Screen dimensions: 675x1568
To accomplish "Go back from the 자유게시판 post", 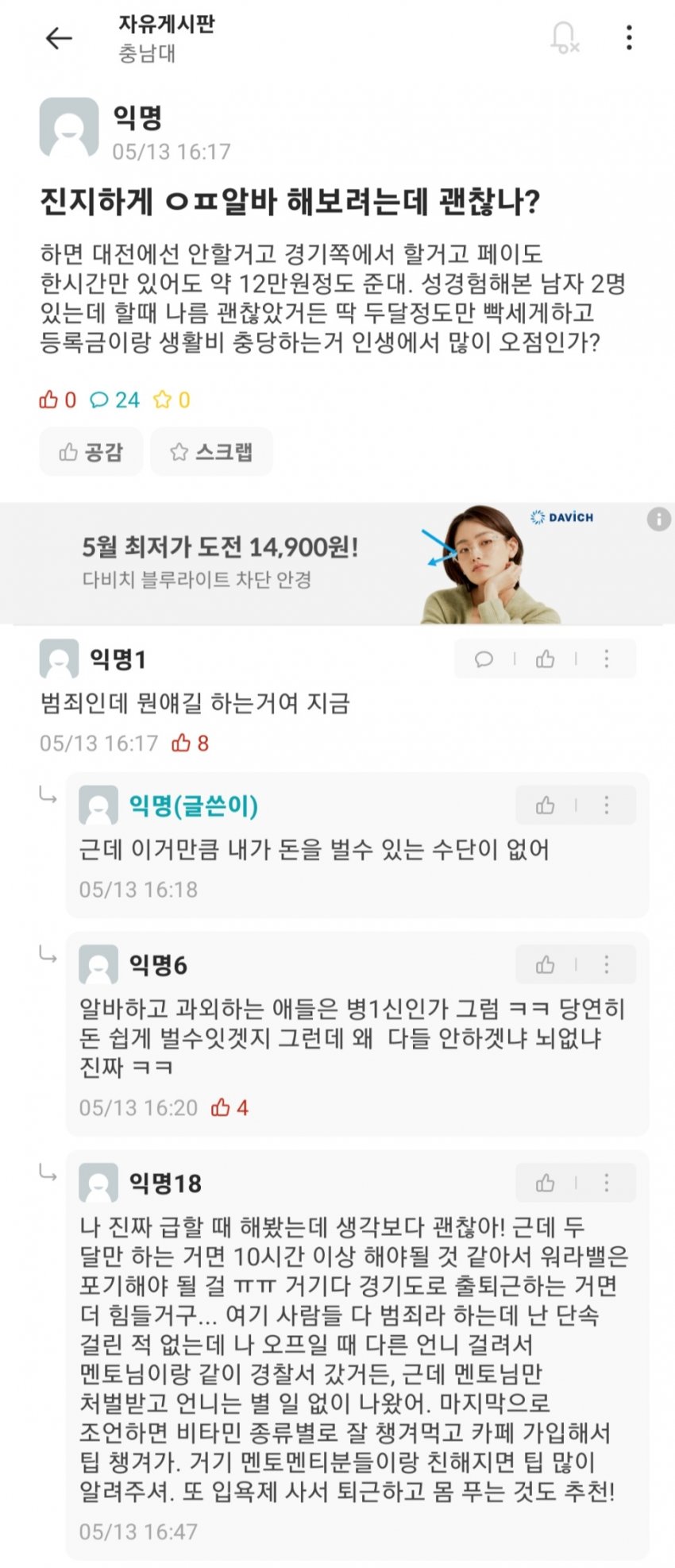I will tap(59, 37).
